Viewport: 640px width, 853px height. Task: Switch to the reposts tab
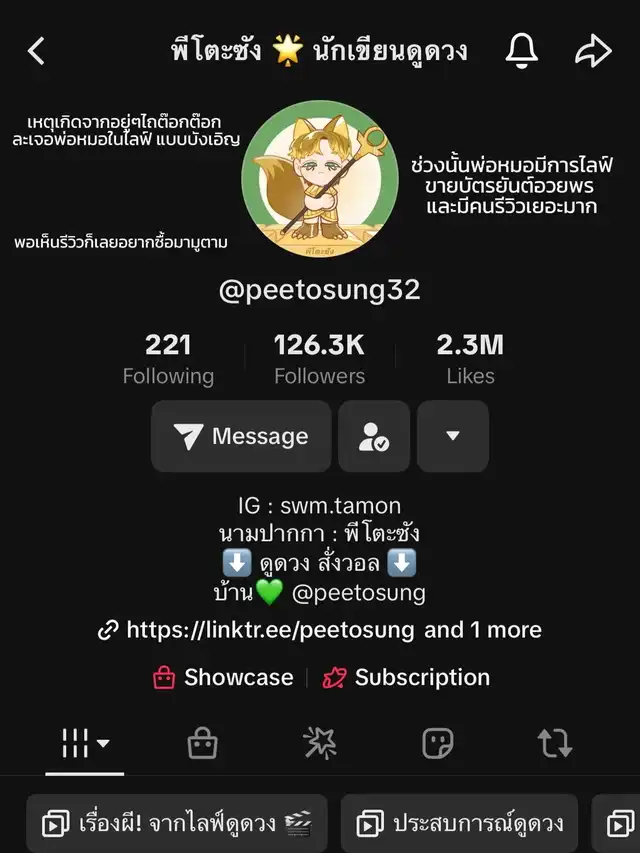(555, 743)
